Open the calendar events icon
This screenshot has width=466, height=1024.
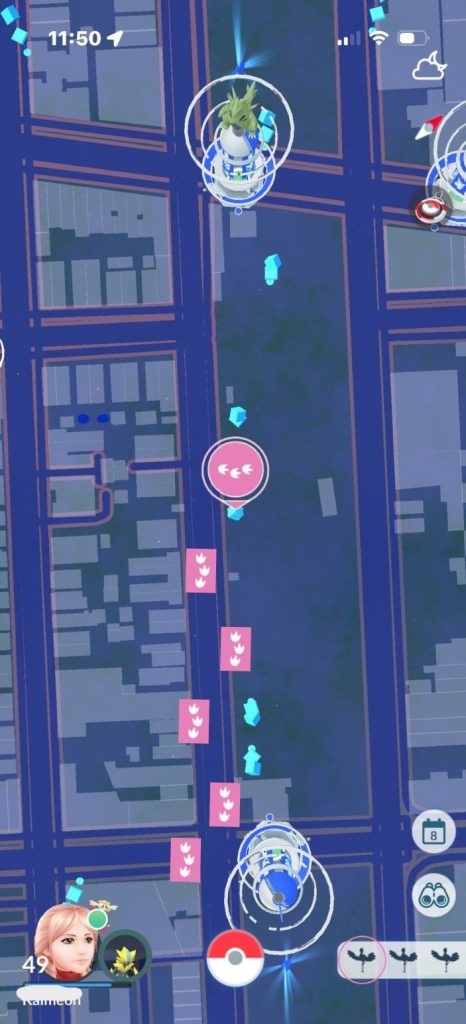434,831
